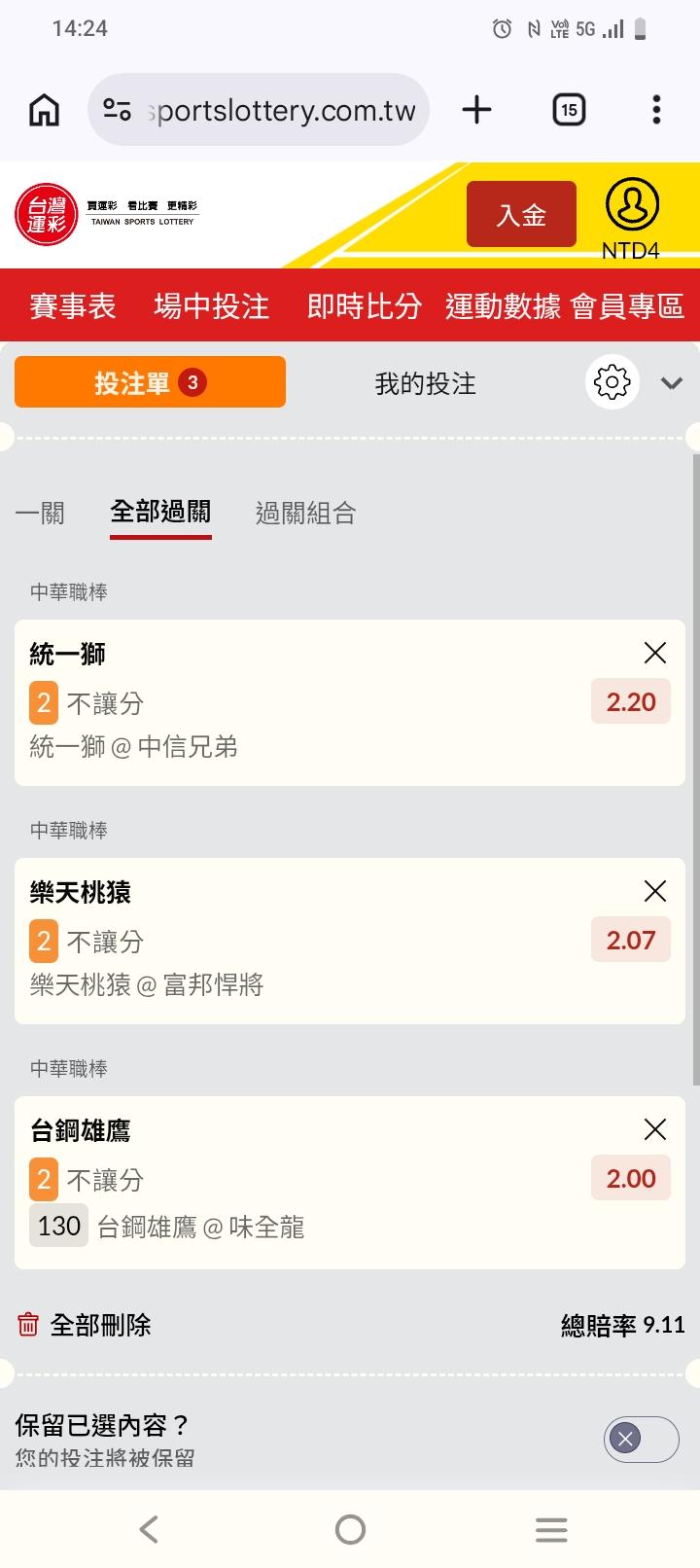This screenshot has width=700, height=1568.
Task: Open the 運動數據 section
Action: click(503, 306)
